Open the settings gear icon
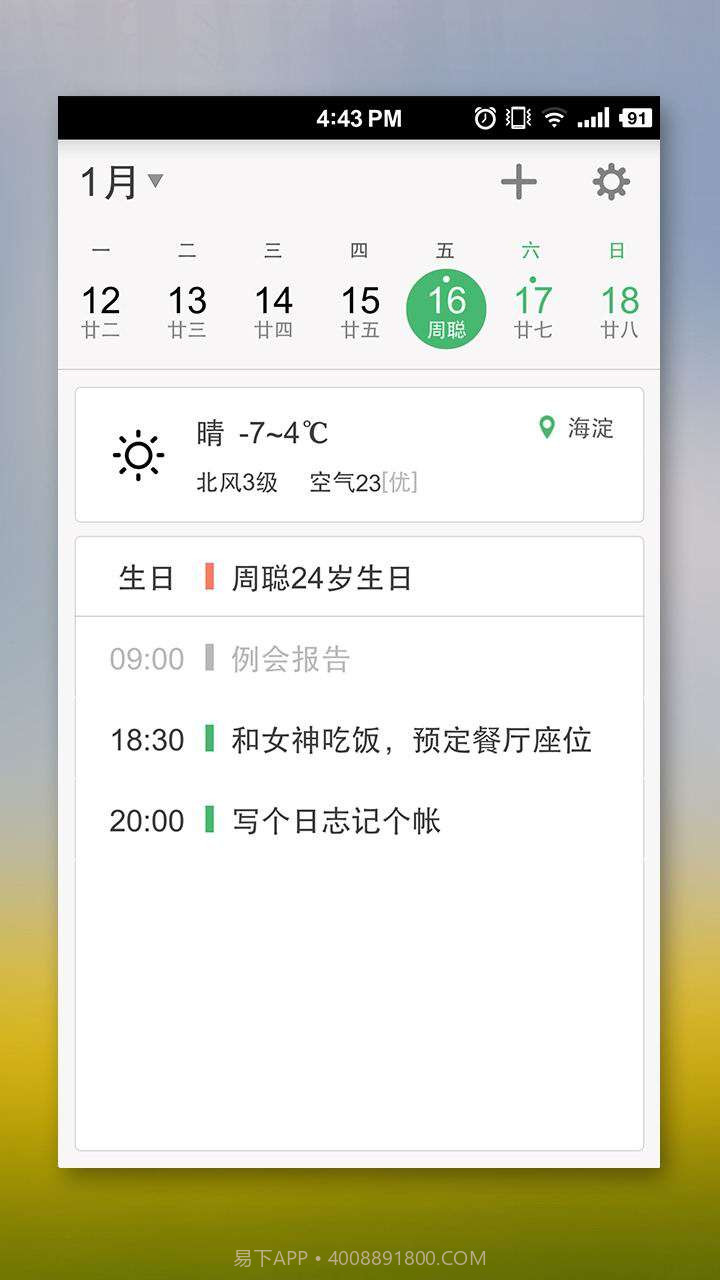The image size is (720, 1280). click(611, 181)
